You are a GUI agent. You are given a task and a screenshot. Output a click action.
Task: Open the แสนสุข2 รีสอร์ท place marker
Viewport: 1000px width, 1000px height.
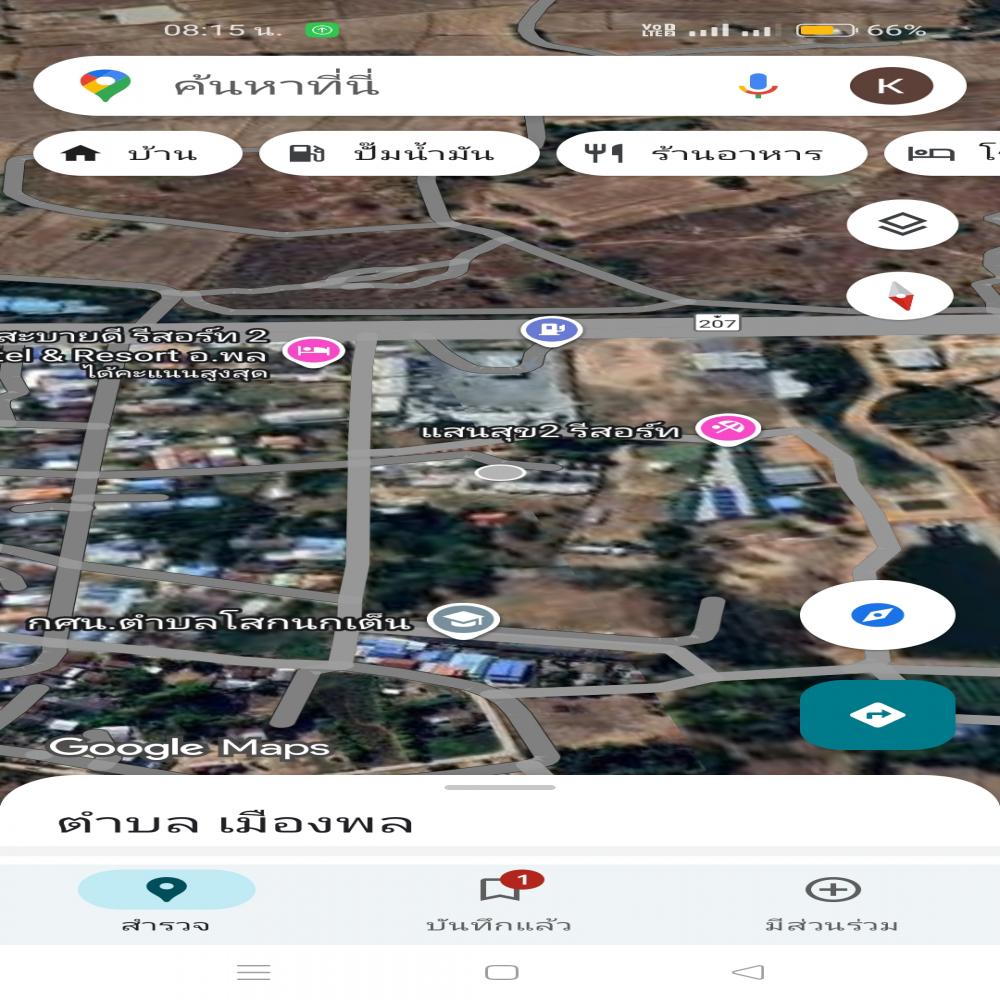(x=728, y=429)
